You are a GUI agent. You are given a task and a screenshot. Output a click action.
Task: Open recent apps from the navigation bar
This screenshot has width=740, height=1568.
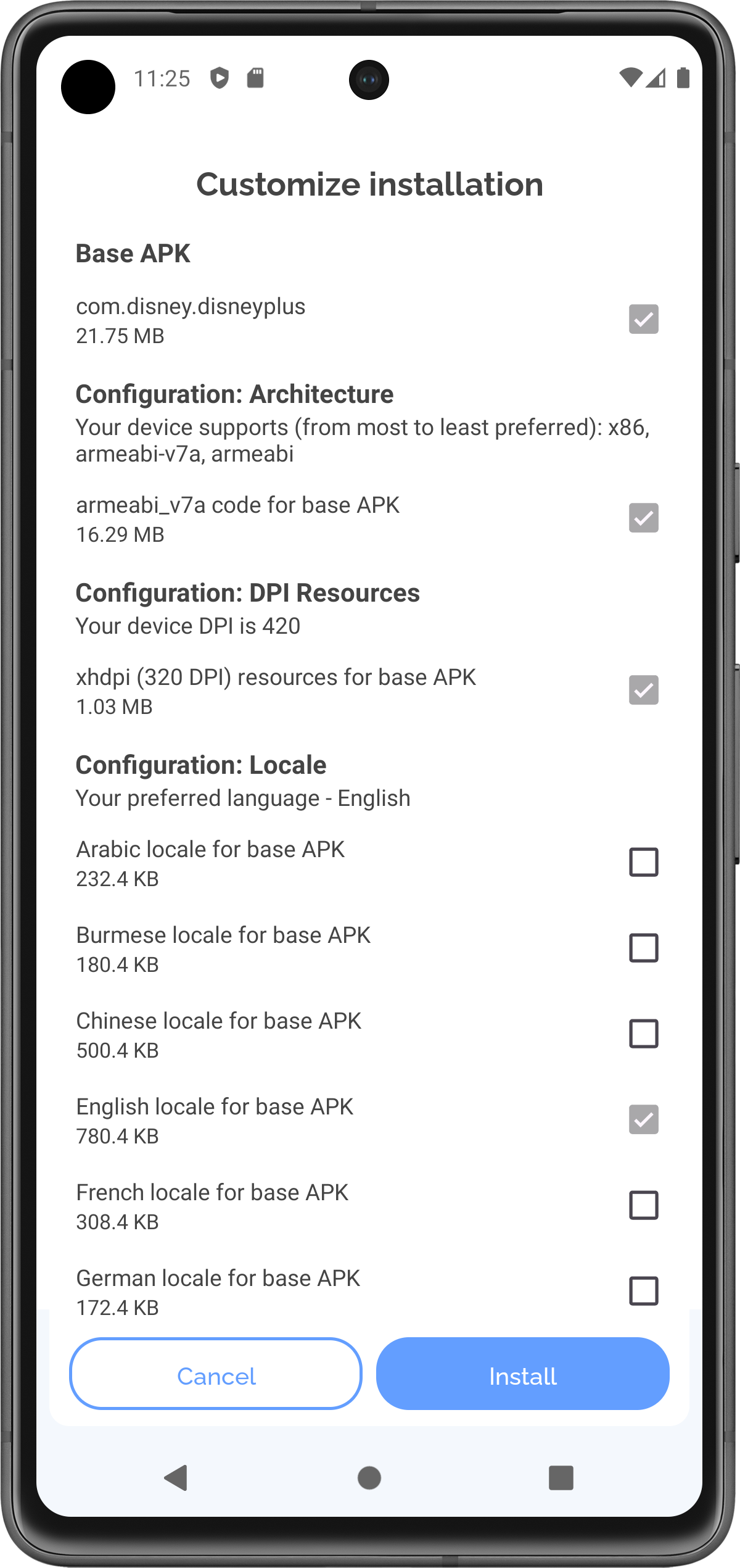tap(561, 1478)
